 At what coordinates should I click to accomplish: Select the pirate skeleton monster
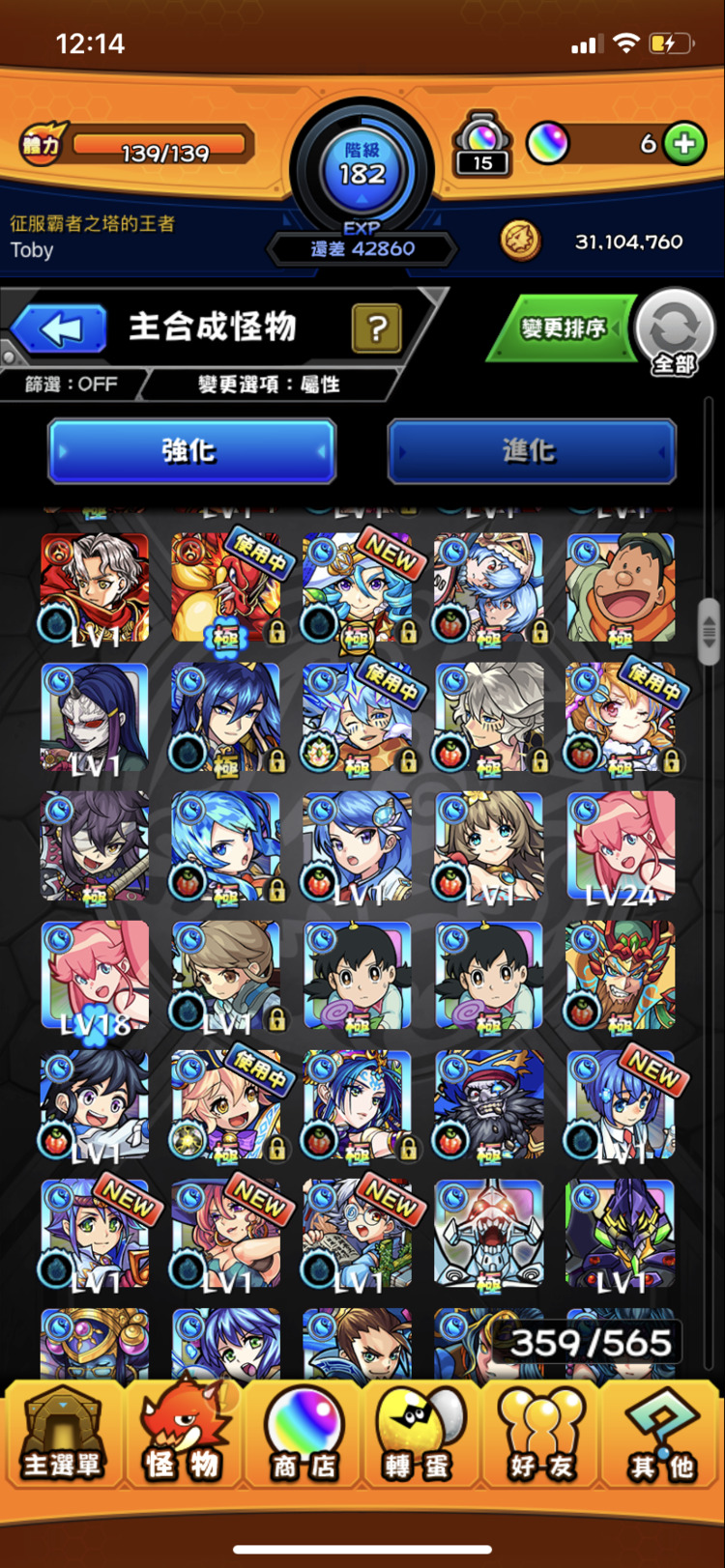tap(488, 1104)
